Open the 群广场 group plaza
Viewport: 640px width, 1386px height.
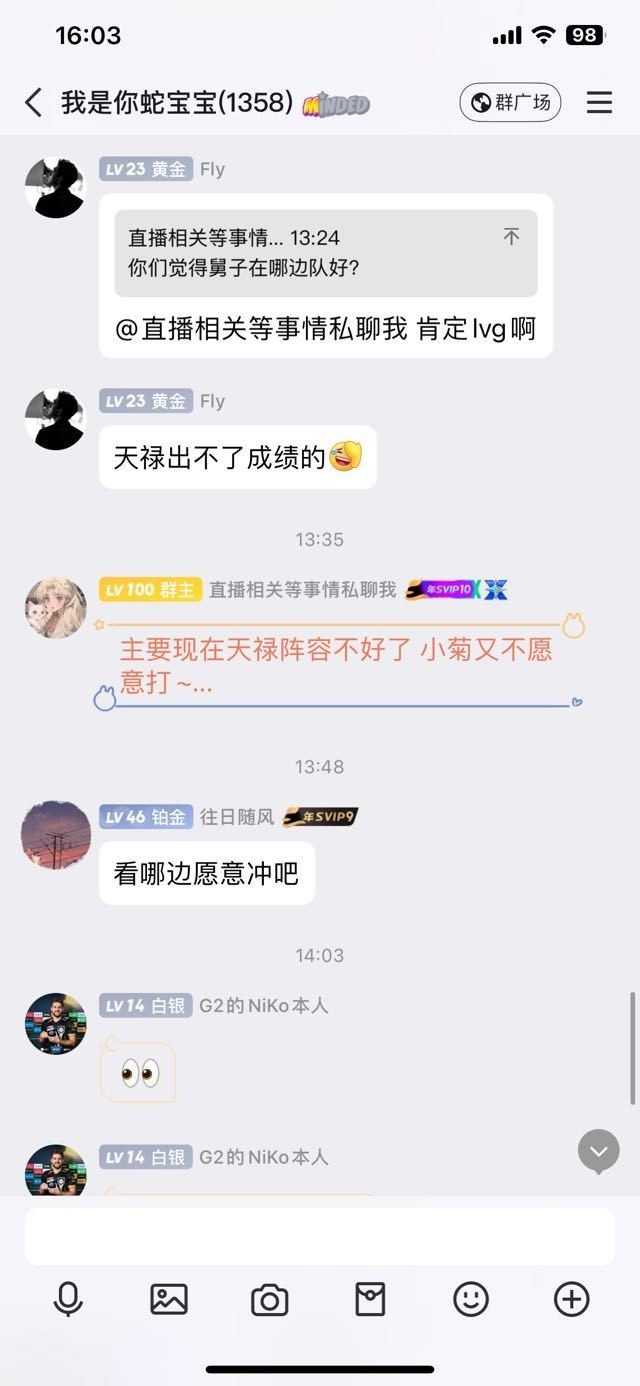[x=511, y=102]
